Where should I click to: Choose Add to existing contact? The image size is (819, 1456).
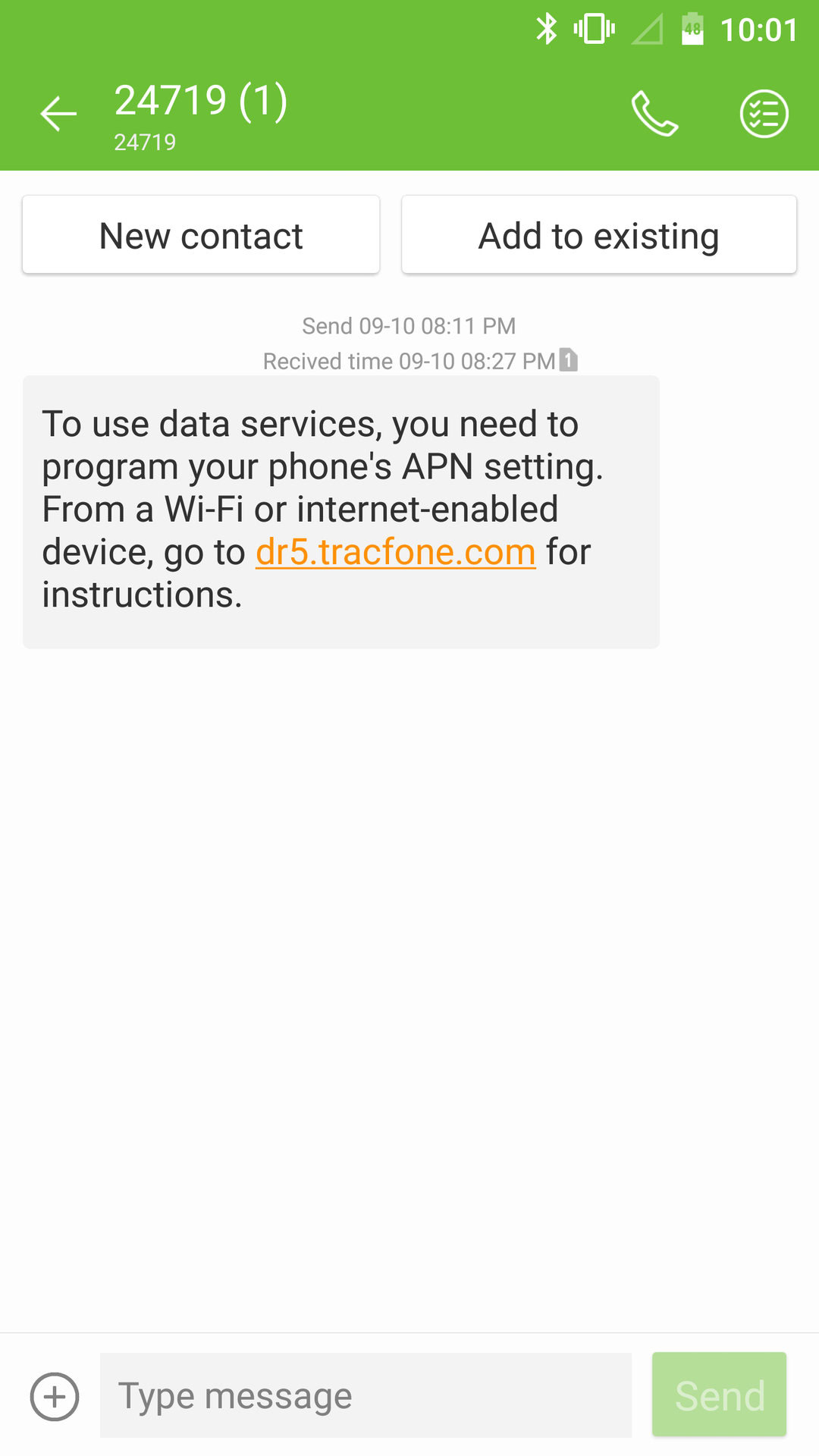click(598, 235)
